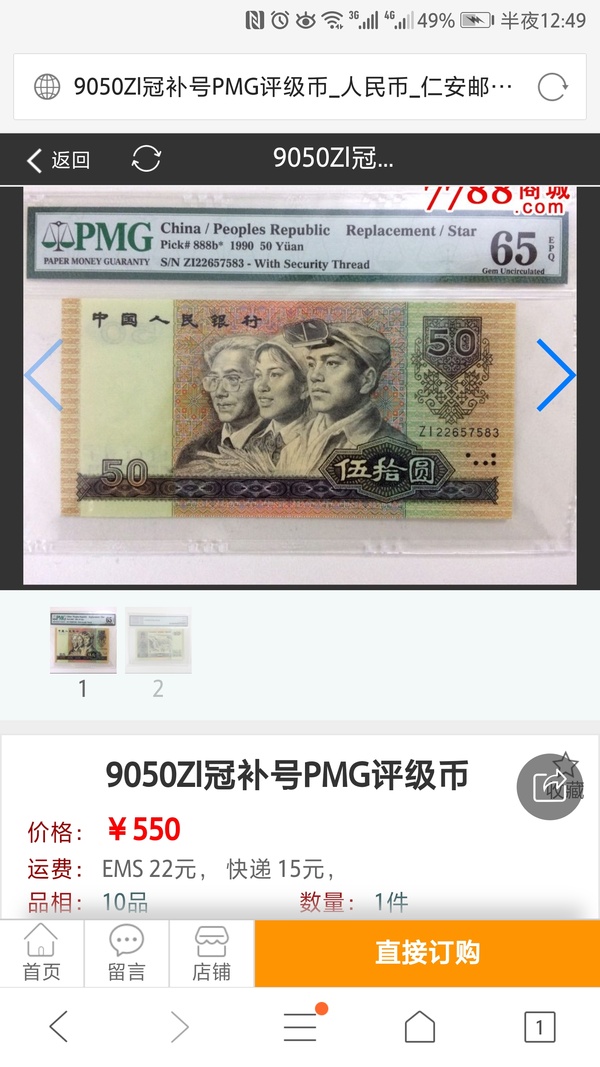Viewport: 600px width, 1067px height.
Task: Go to the browser home page
Action: [x=420, y=1027]
